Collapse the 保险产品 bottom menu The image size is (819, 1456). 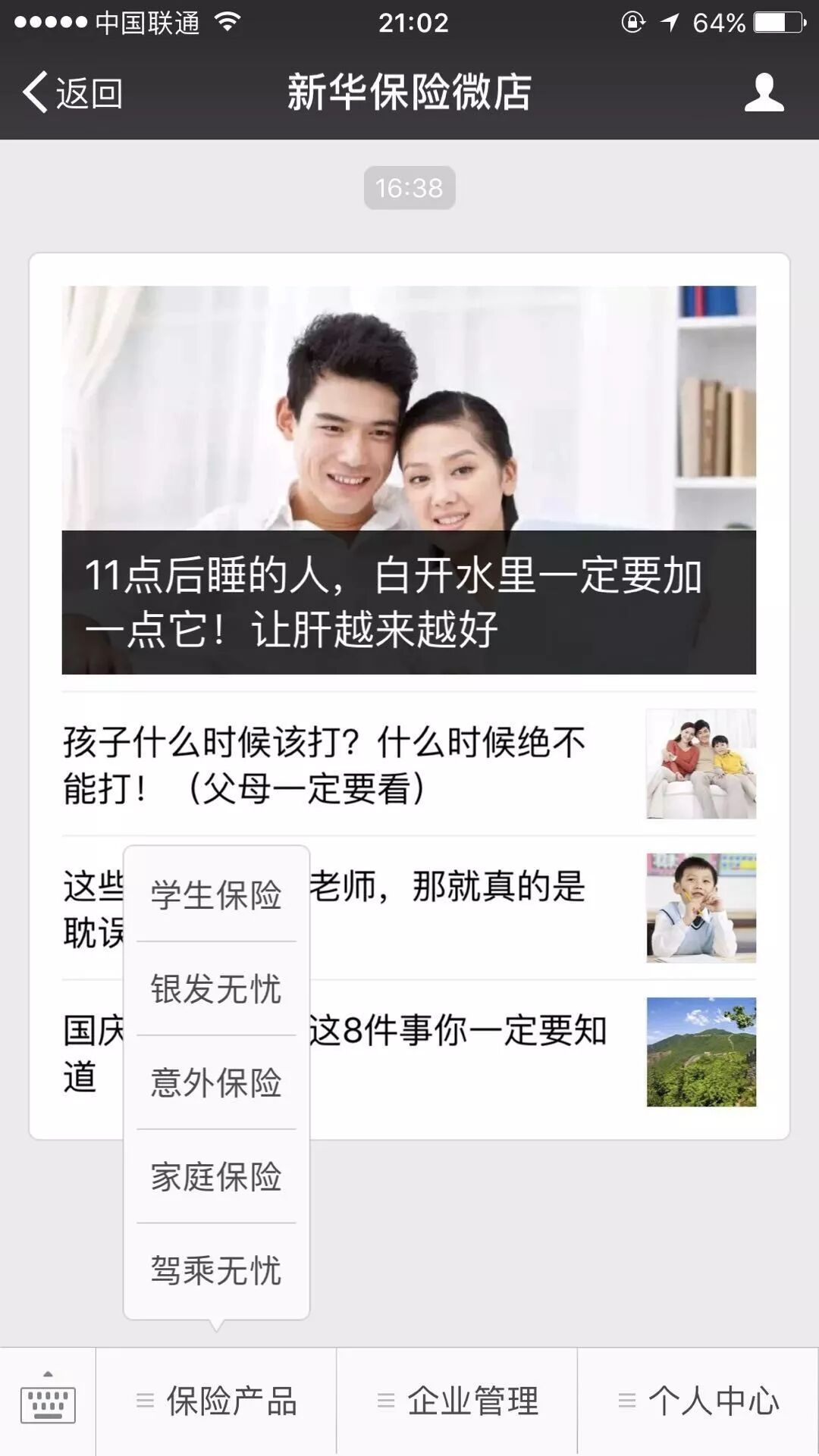coord(216,1401)
